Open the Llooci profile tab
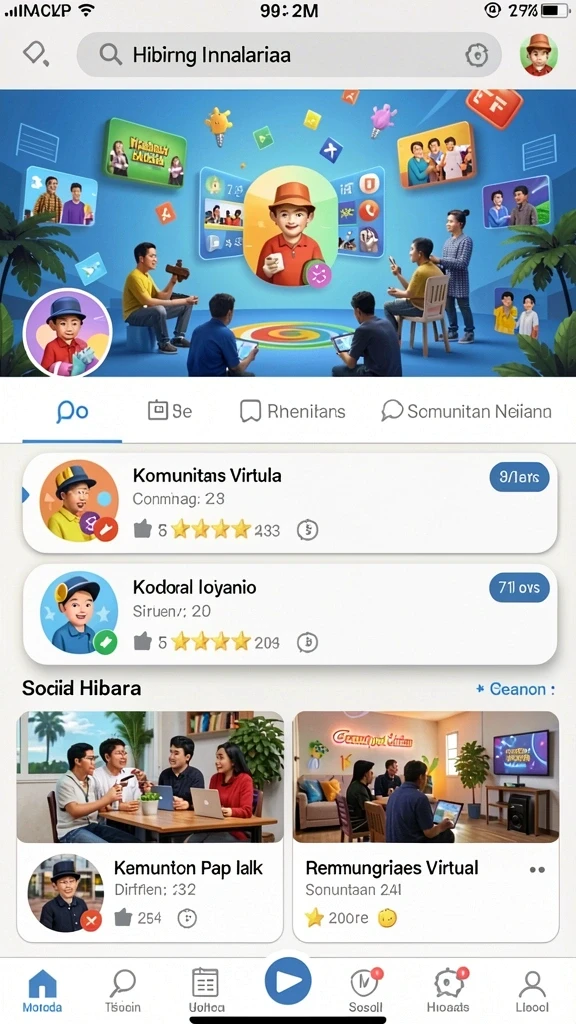 (x=532, y=990)
